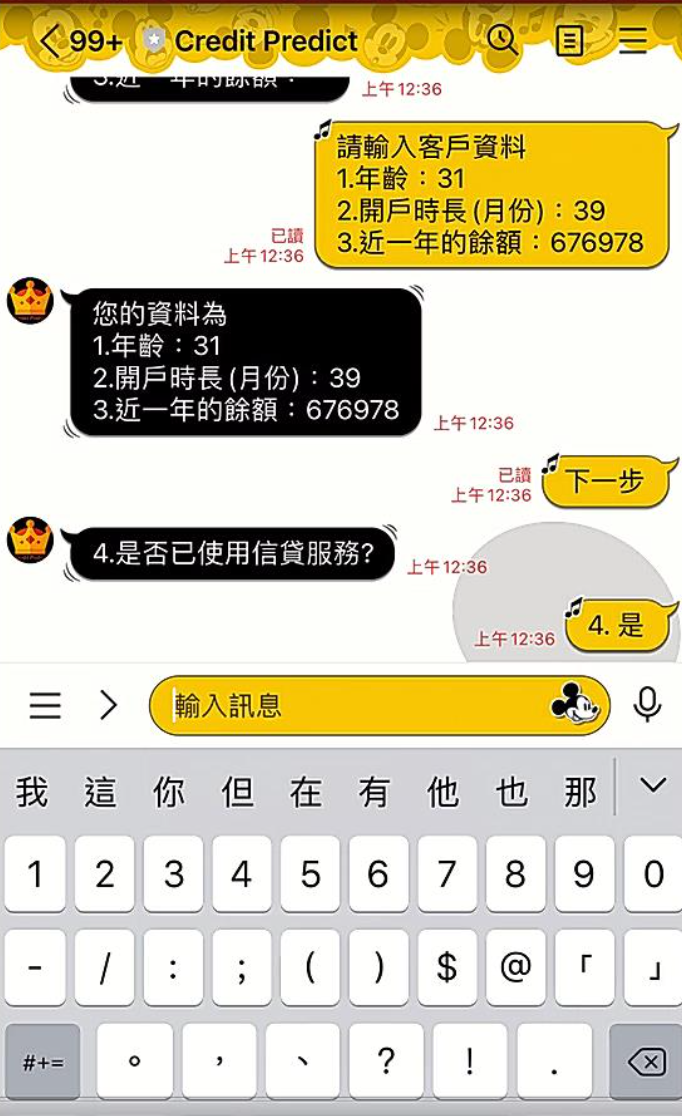Image resolution: width=682 pixels, height=1116 pixels.
Task: Open the chat menu
Action: 633,40
